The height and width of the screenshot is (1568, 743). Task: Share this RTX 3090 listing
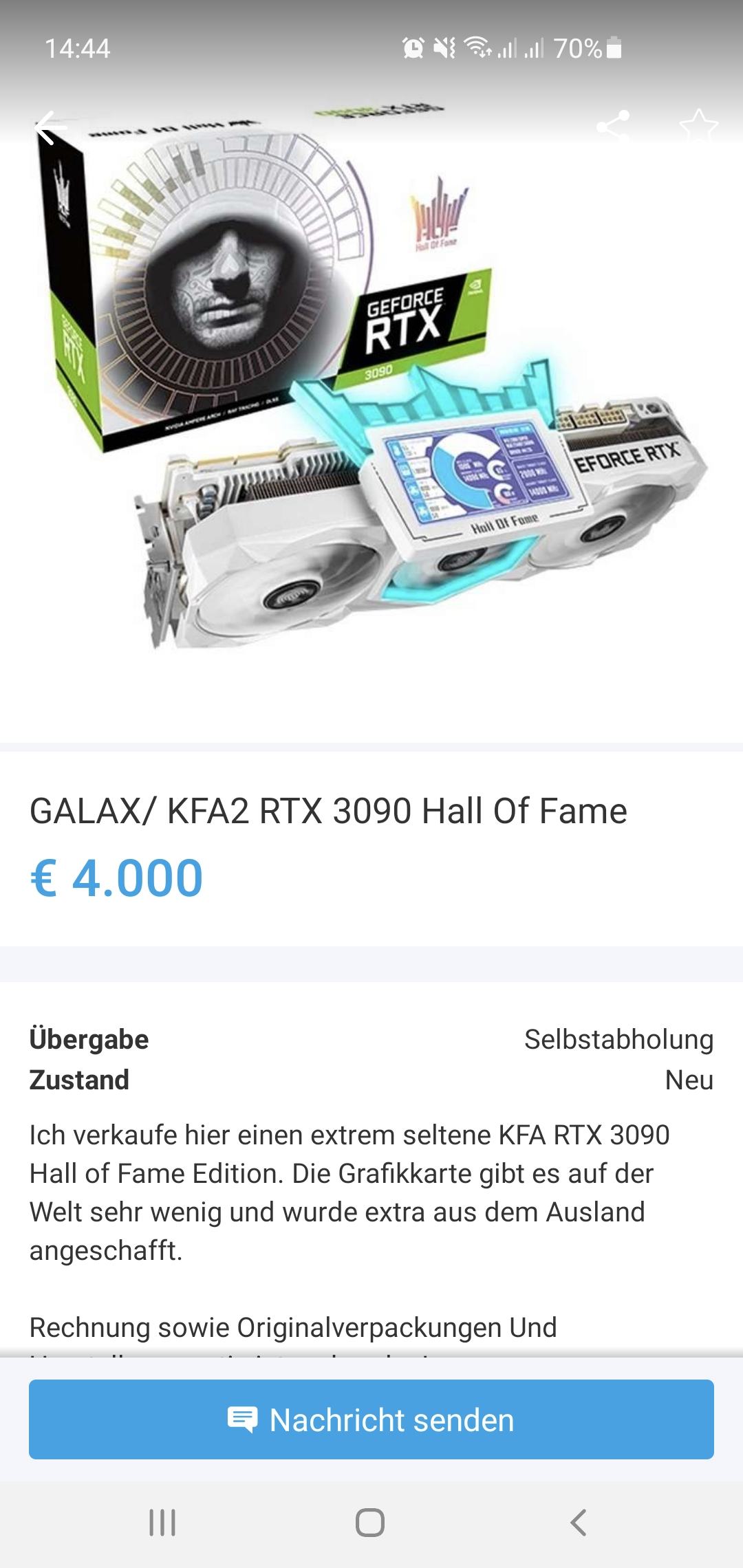[612, 127]
